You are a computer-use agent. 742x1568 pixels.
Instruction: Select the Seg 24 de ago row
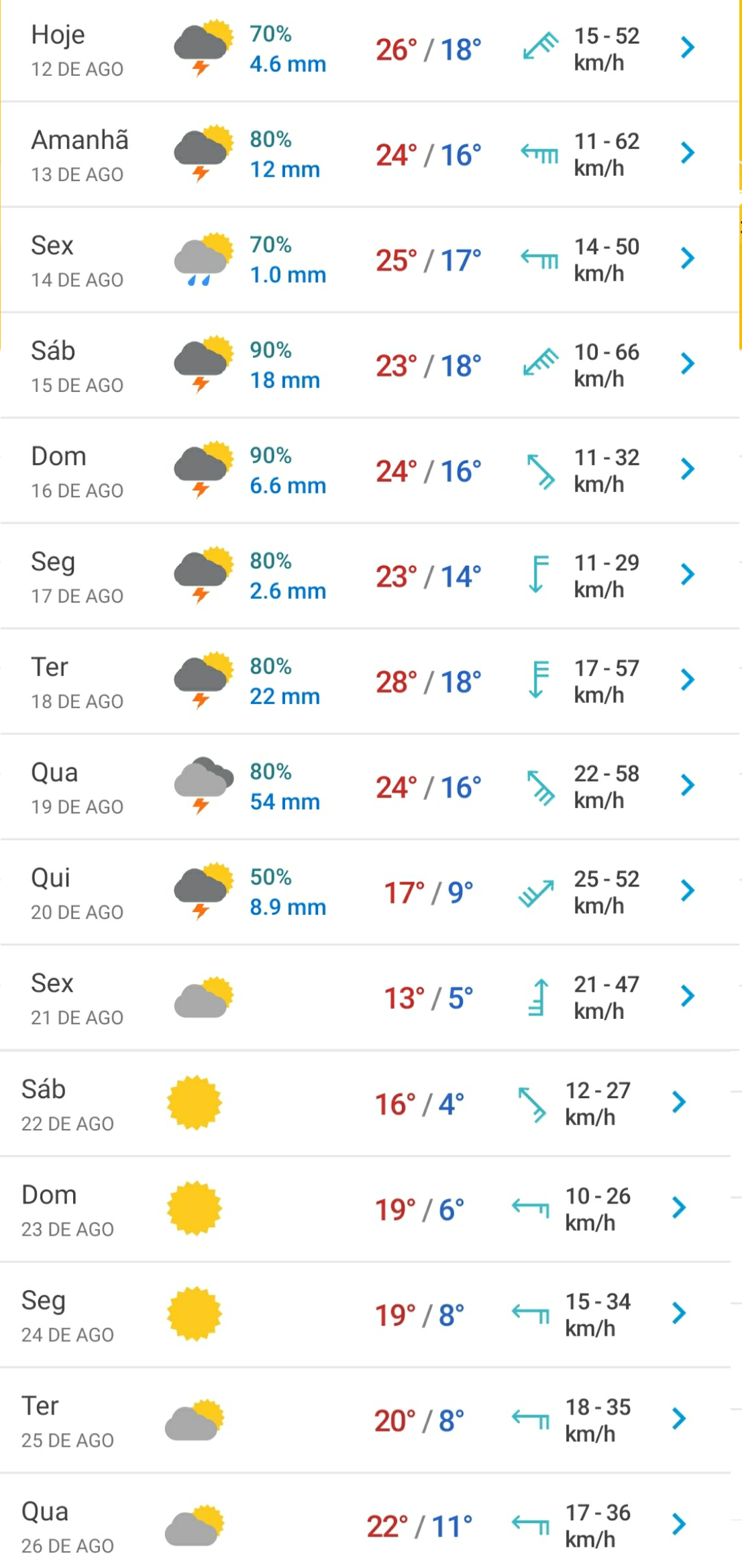tap(366, 1315)
